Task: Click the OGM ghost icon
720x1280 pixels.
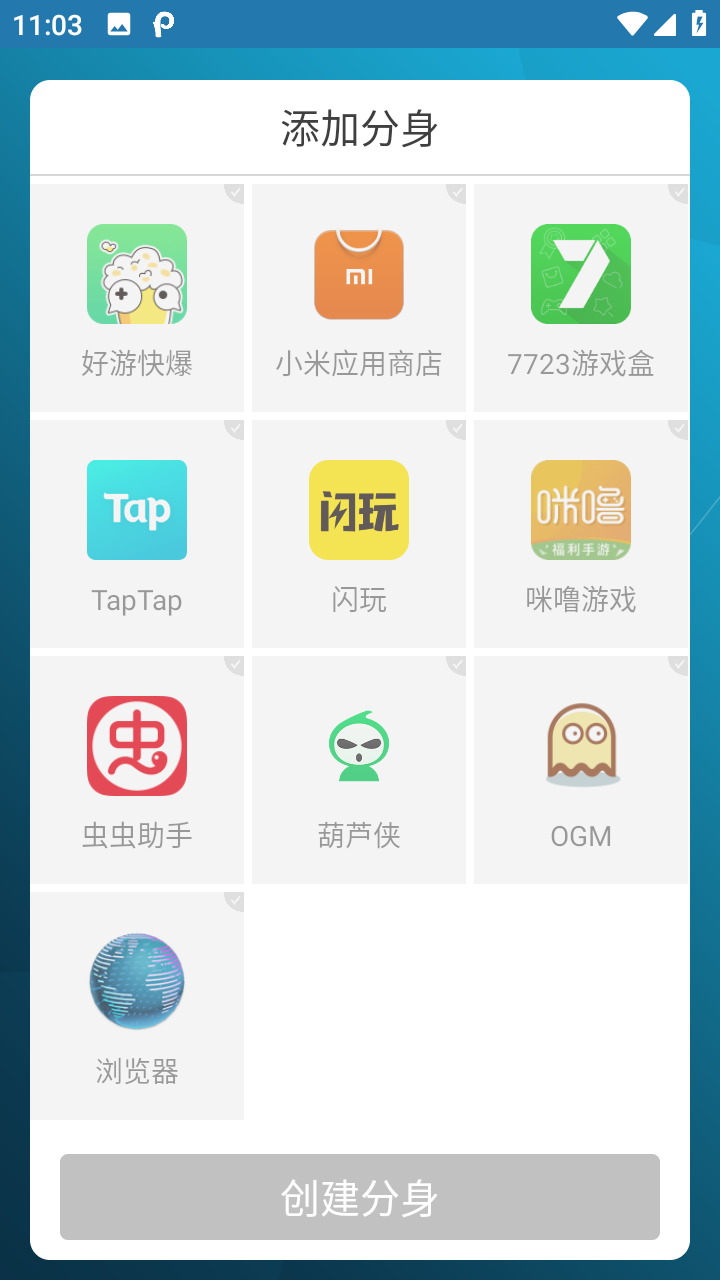Action: pos(580,746)
